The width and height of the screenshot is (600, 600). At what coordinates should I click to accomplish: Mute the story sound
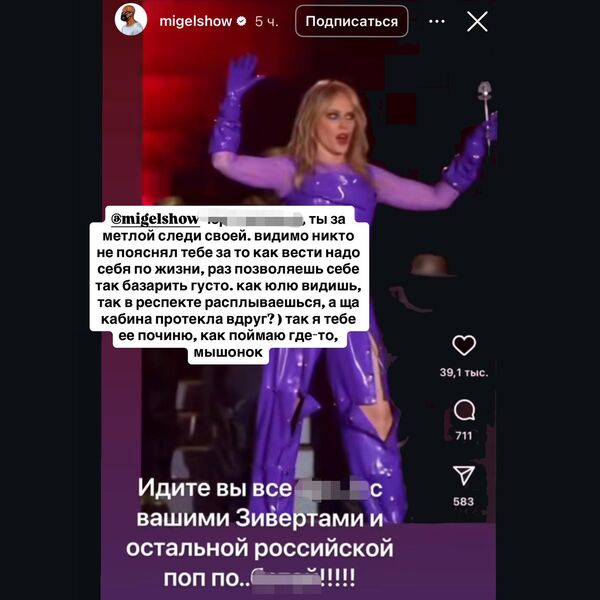tap(435, 20)
